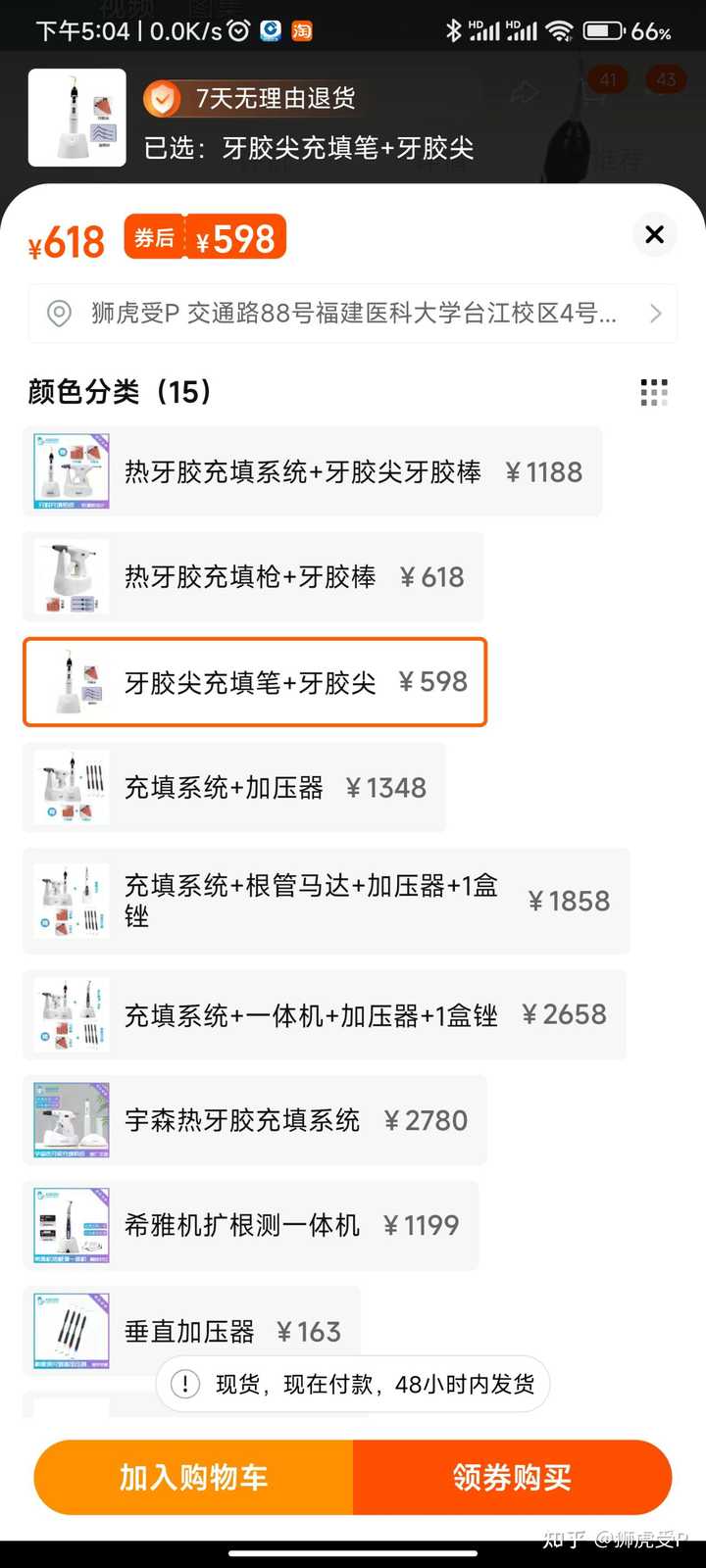The width and height of the screenshot is (706, 1568).
Task: Switch options to grid view
Action: coord(654,392)
